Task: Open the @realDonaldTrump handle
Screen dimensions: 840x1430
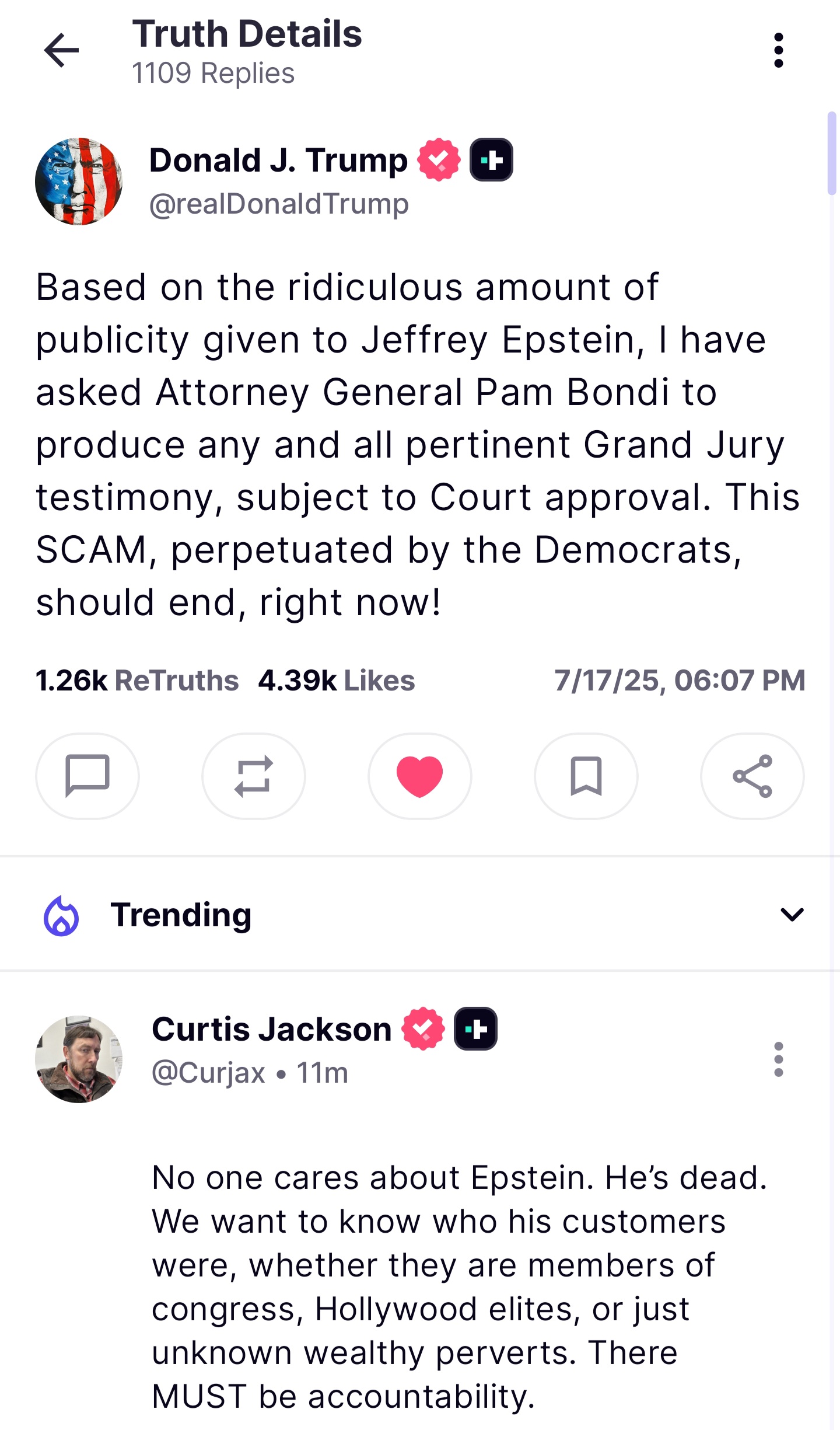Action: (279, 204)
